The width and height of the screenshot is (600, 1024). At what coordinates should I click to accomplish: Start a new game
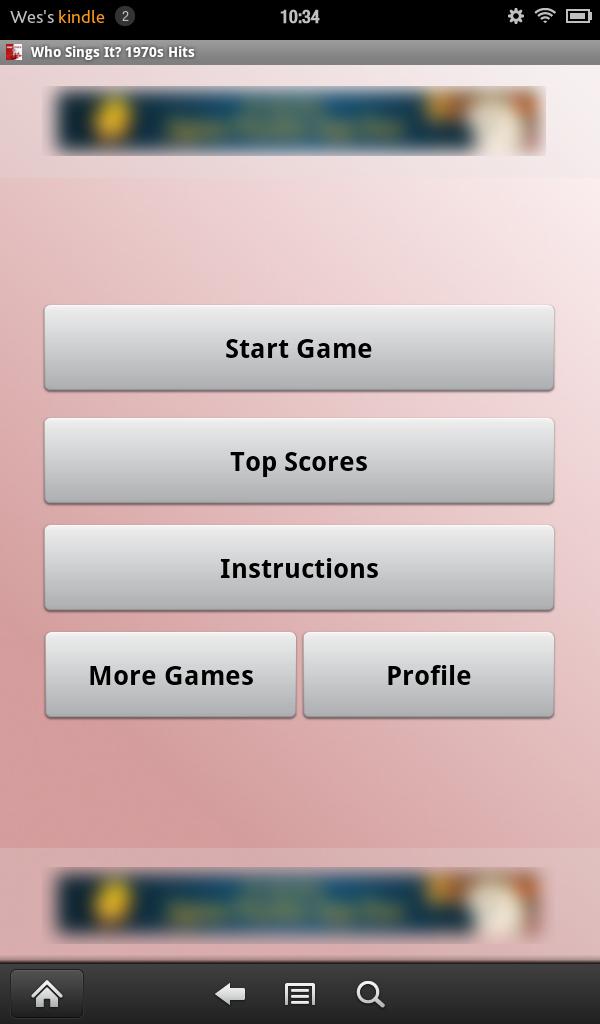(299, 348)
